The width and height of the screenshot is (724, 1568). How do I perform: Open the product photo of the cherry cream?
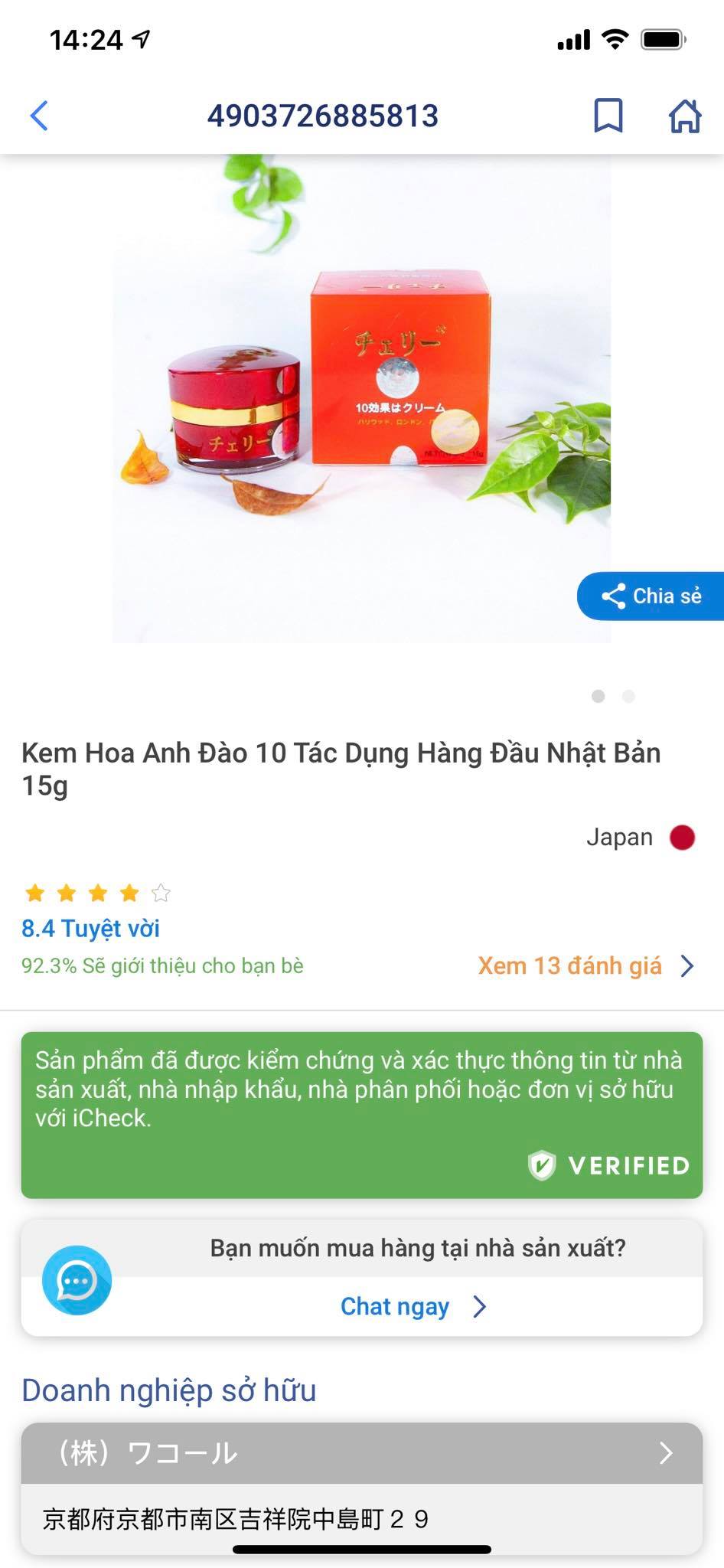click(x=361, y=398)
